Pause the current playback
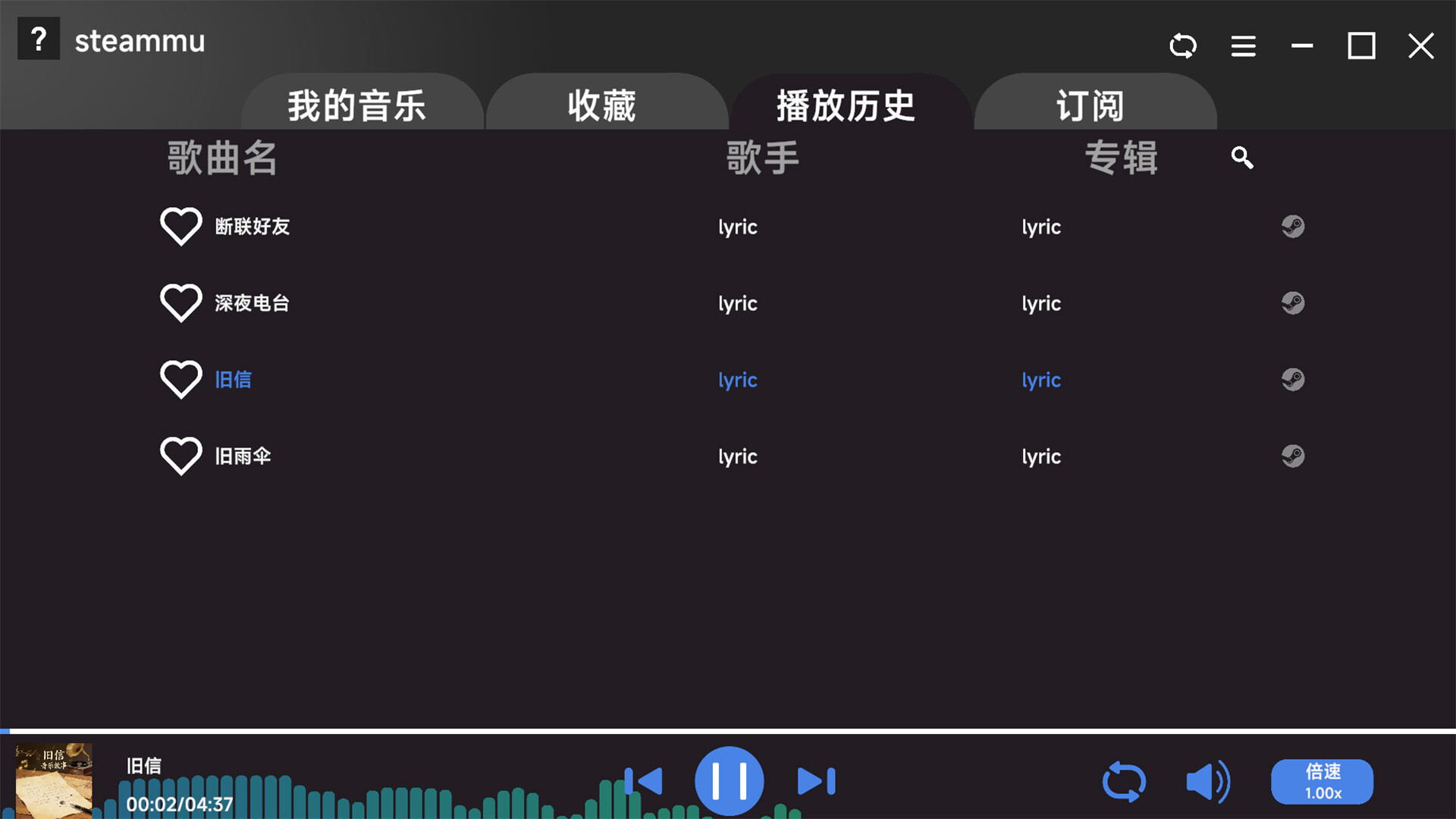The width and height of the screenshot is (1456, 819). pos(729,781)
